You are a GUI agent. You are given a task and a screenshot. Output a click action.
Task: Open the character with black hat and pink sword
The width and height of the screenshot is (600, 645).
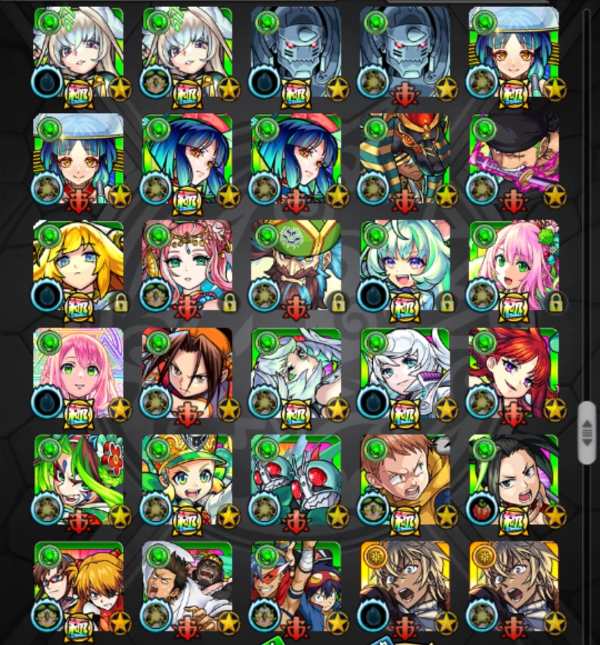coord(513,158)
